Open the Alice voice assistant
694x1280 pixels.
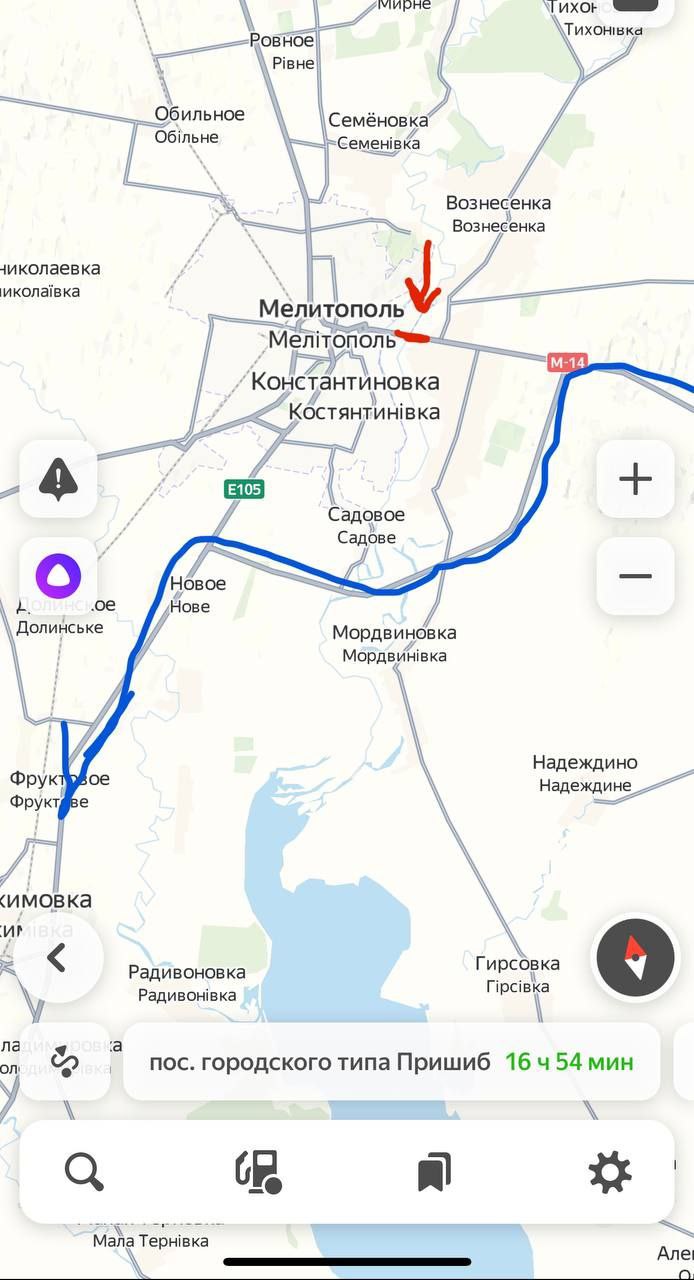point(58,576)
